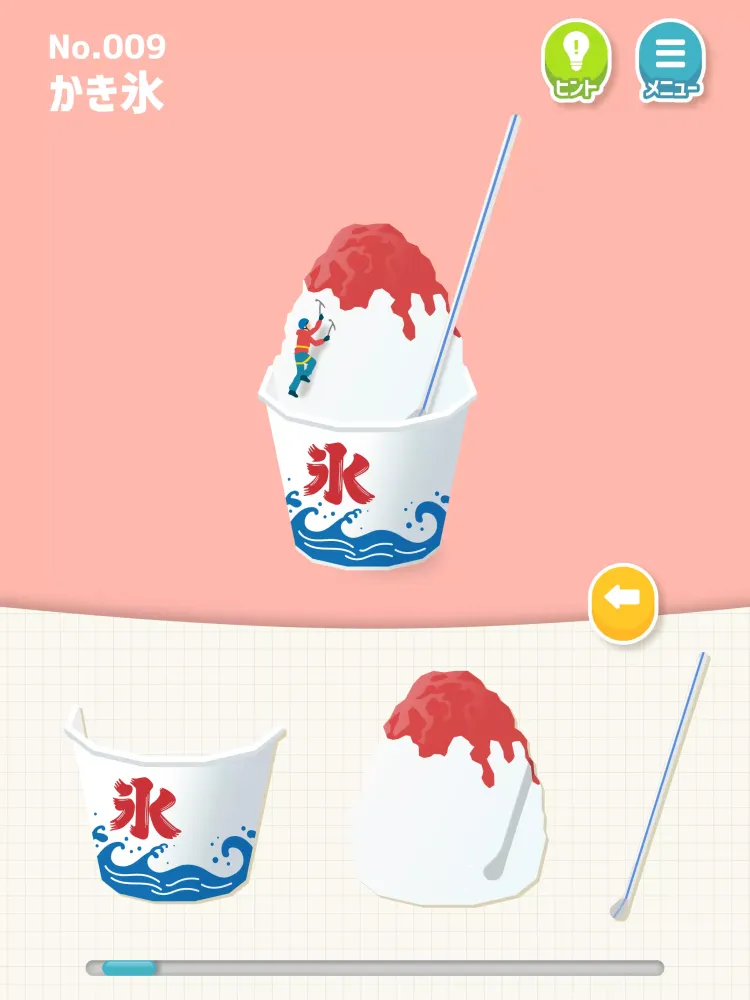Select the spoon straw piece
This screenshot has width=750, height=1000.
click(659, 786)
